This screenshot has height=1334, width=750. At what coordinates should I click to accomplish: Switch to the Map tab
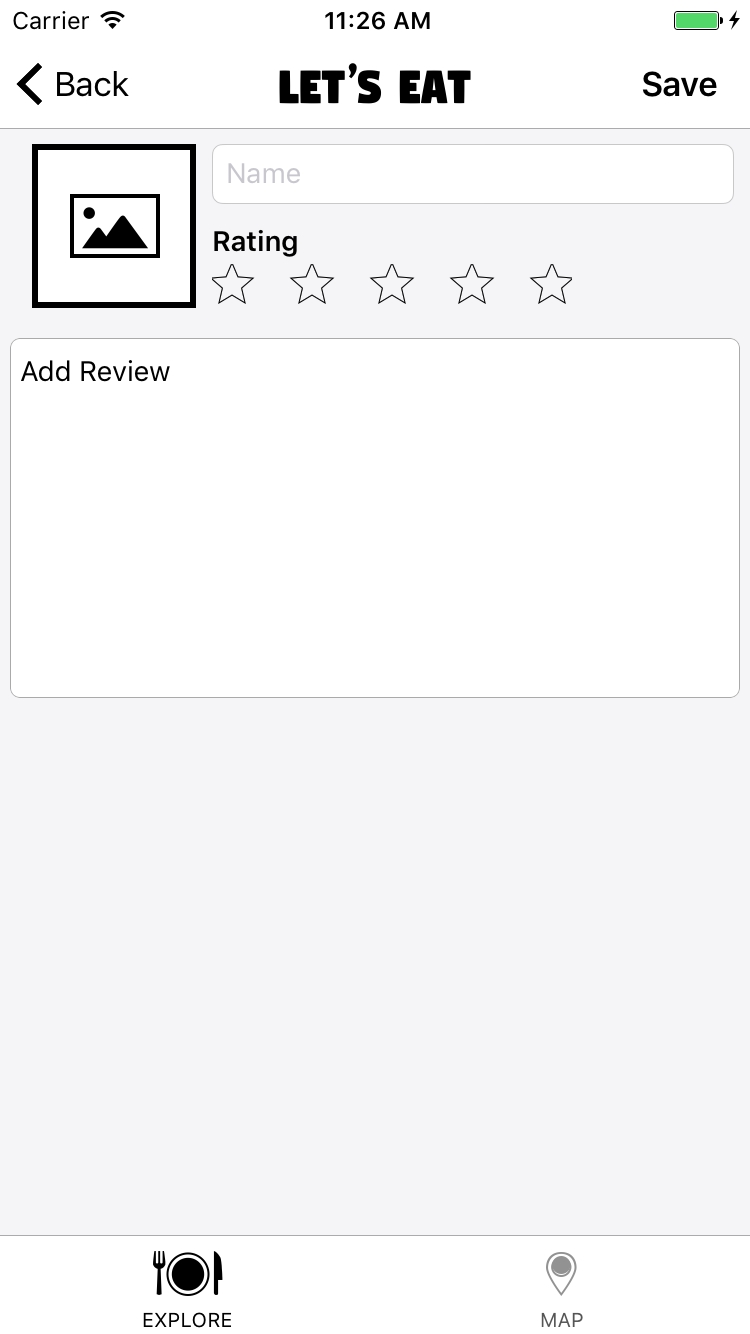562,1288
